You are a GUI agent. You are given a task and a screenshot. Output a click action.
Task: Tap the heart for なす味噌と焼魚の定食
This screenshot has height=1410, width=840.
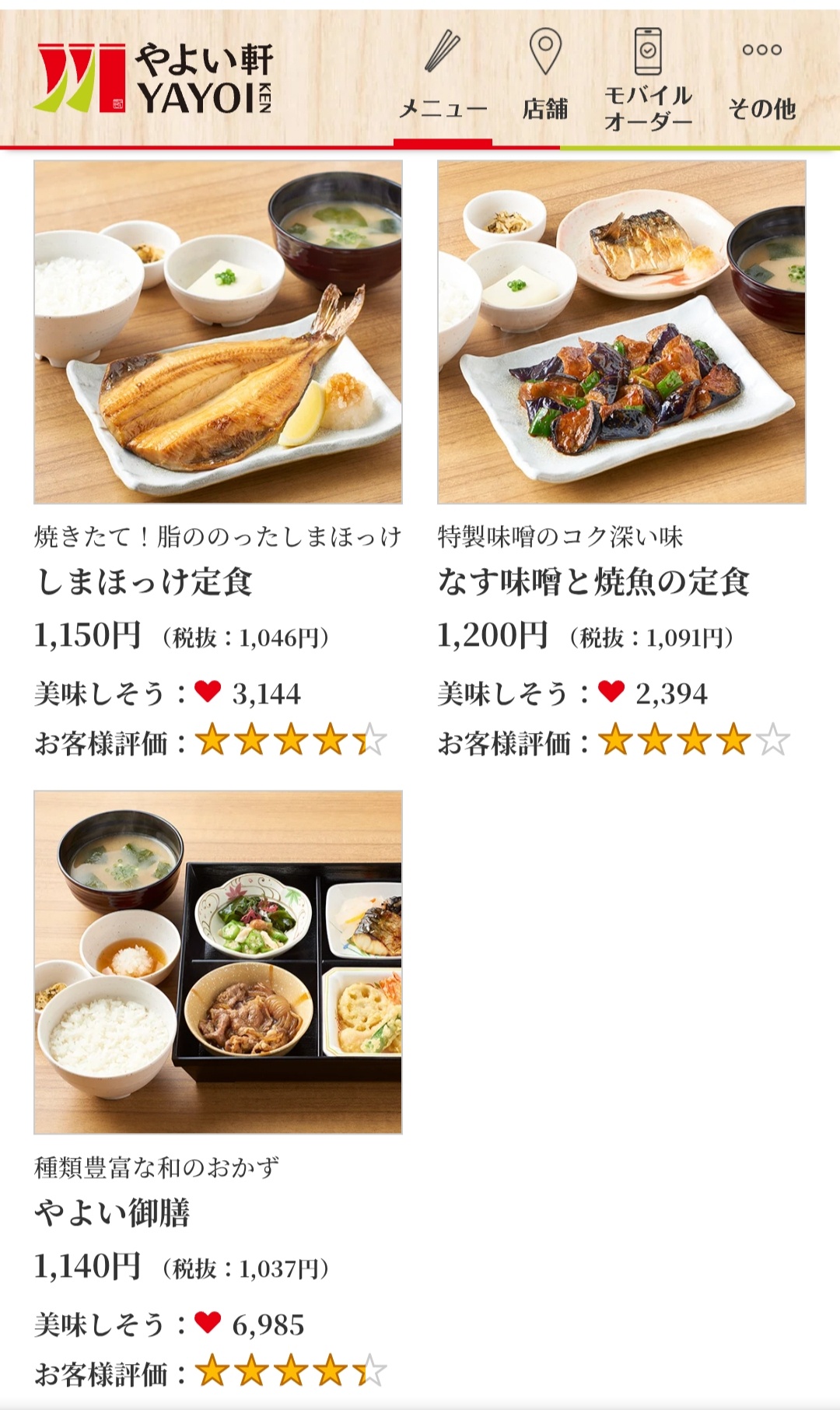click(x=611, y=691)
